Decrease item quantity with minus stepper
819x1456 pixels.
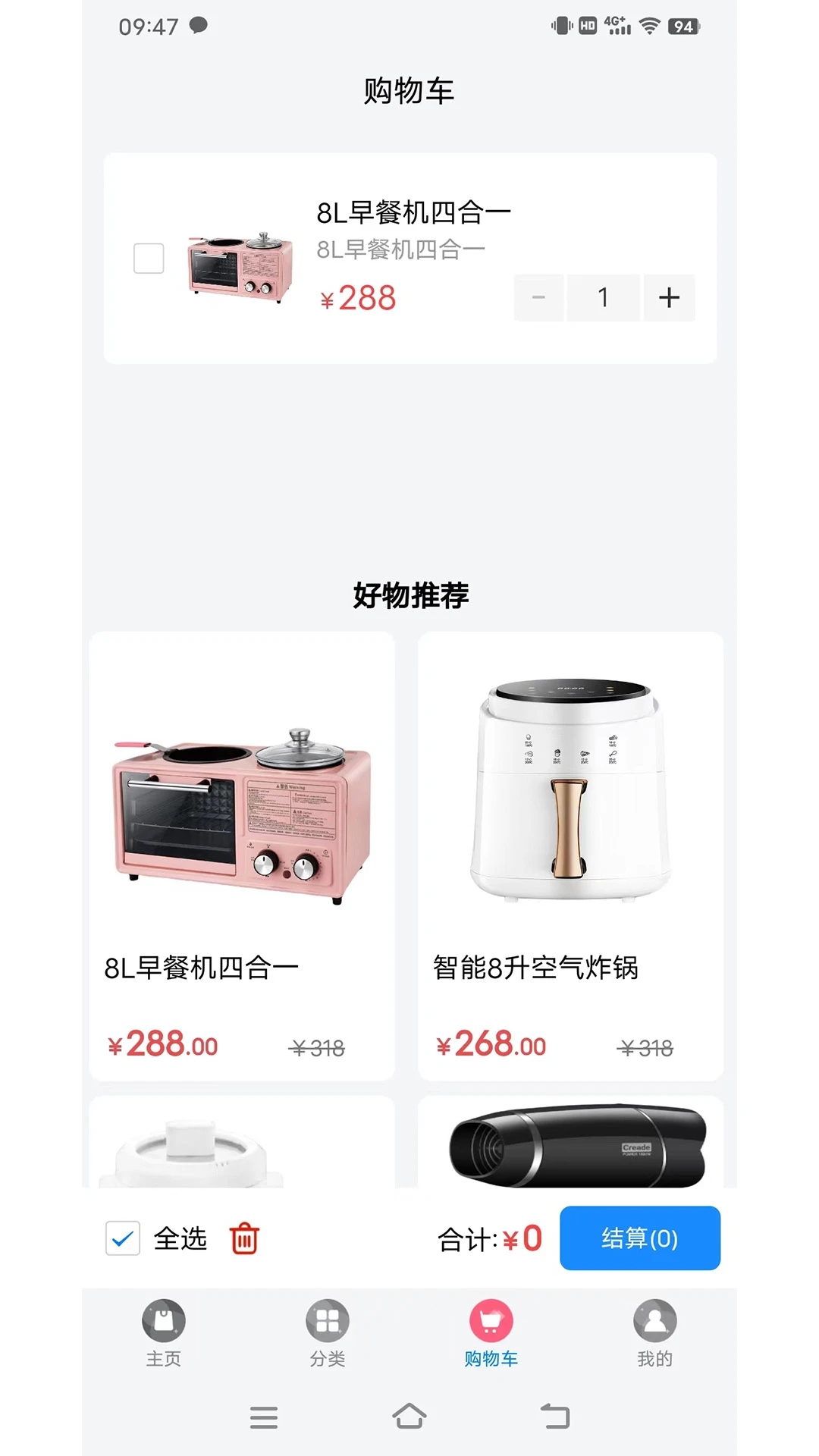(x=538, y=297)
